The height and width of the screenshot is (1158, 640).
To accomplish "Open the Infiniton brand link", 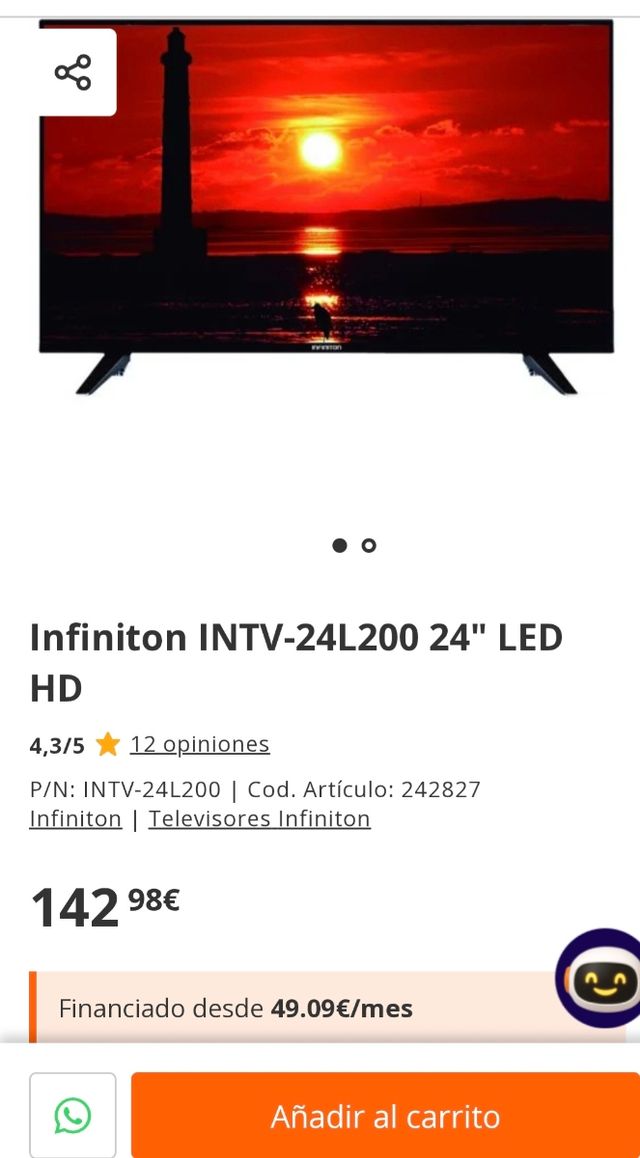I will [75, 819].
